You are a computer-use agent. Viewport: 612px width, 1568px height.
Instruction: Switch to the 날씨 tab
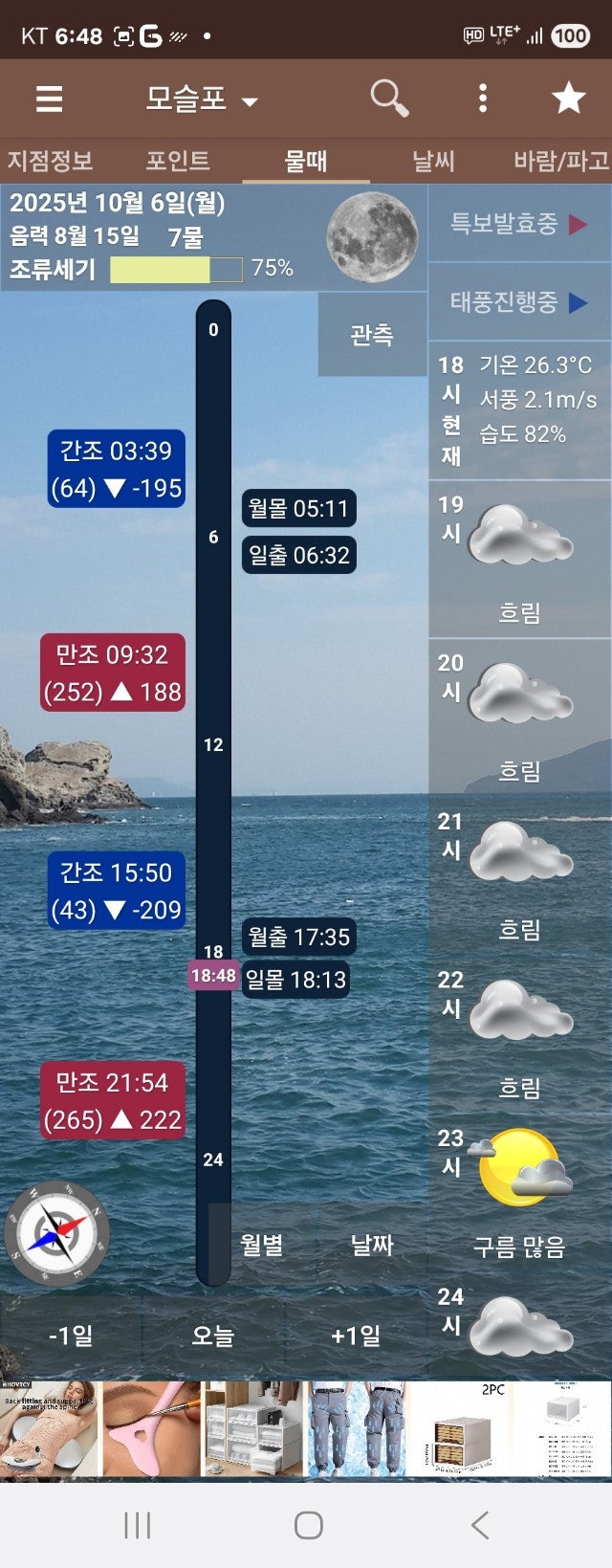(x=433, y=161)
